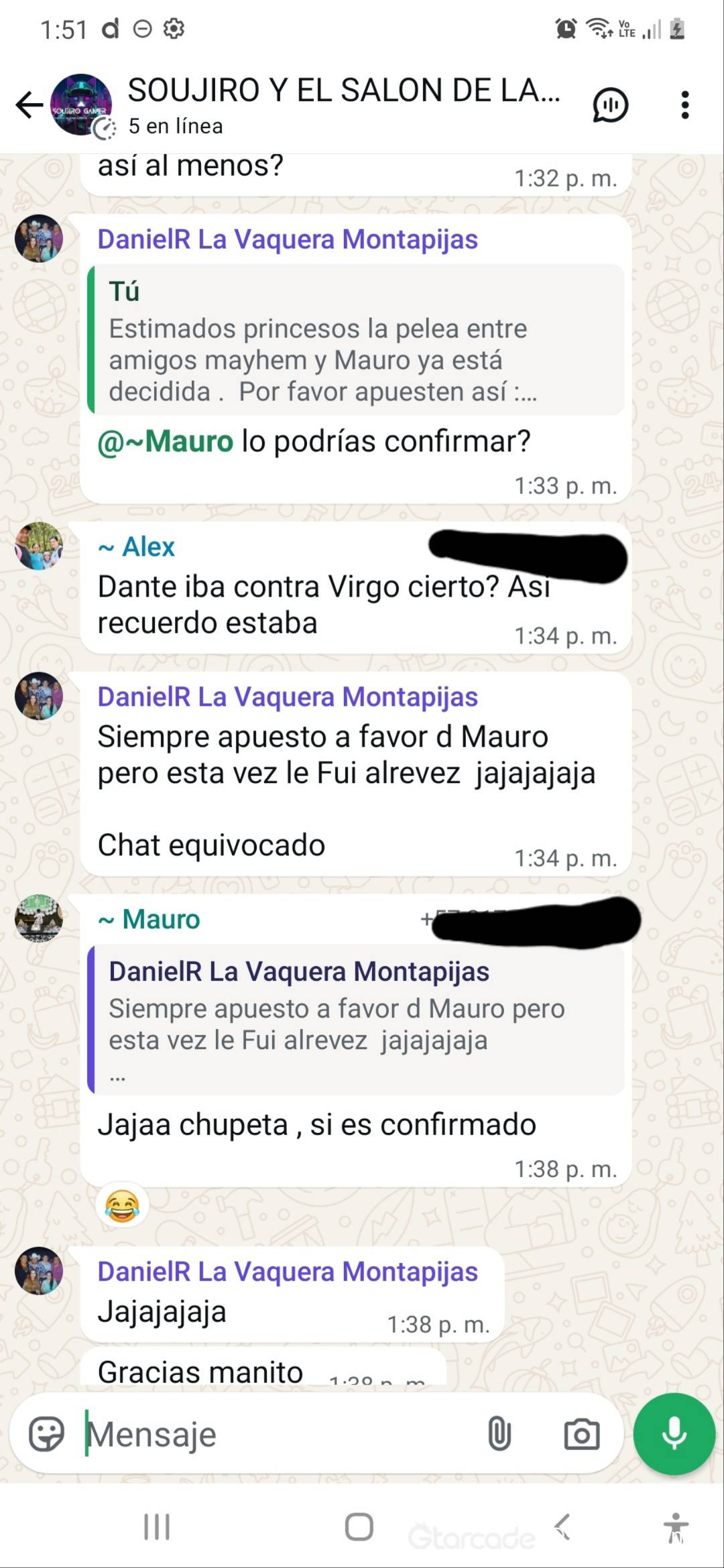
Task: View the laughing emoji reaction on Mauro's message
Action: [122, 1206]
